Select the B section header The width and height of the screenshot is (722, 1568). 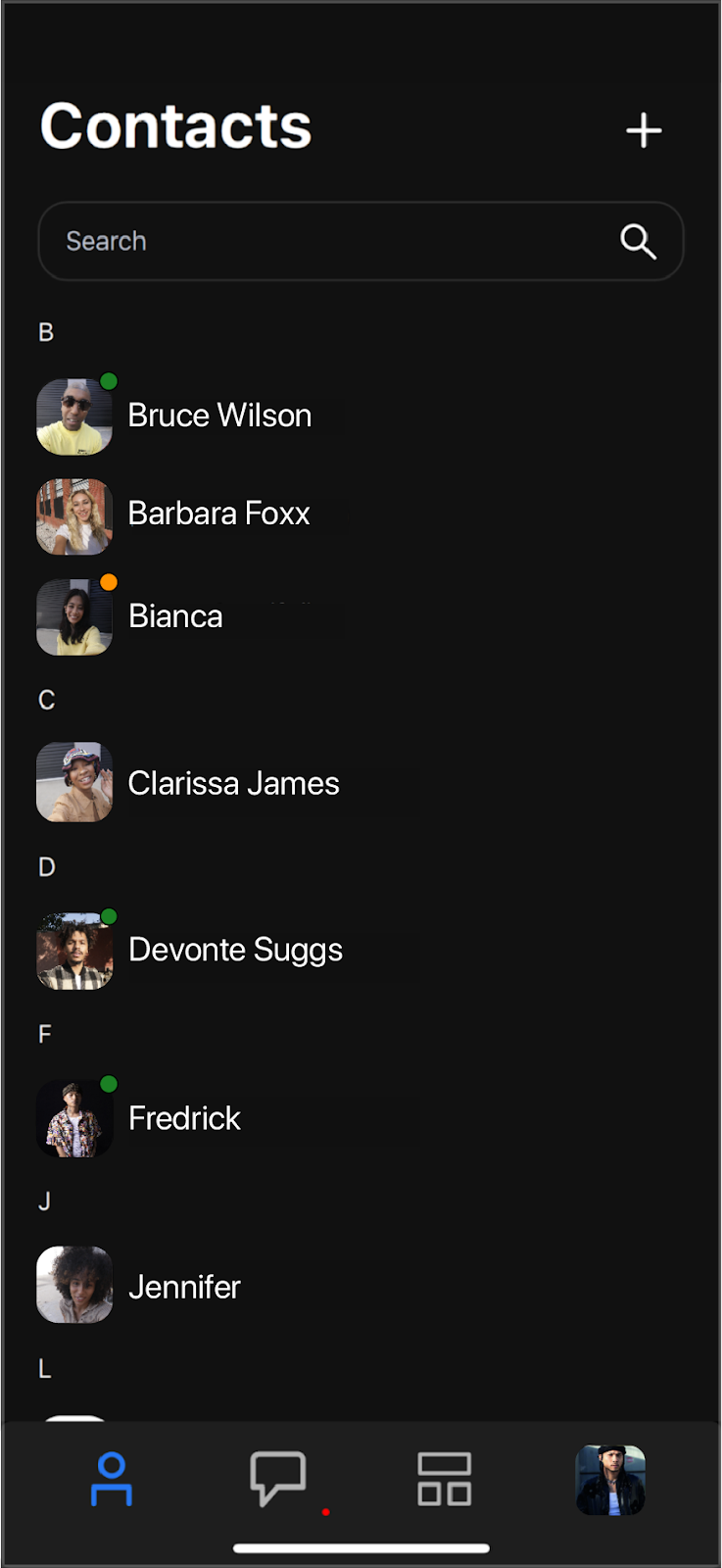click(46, 332)
